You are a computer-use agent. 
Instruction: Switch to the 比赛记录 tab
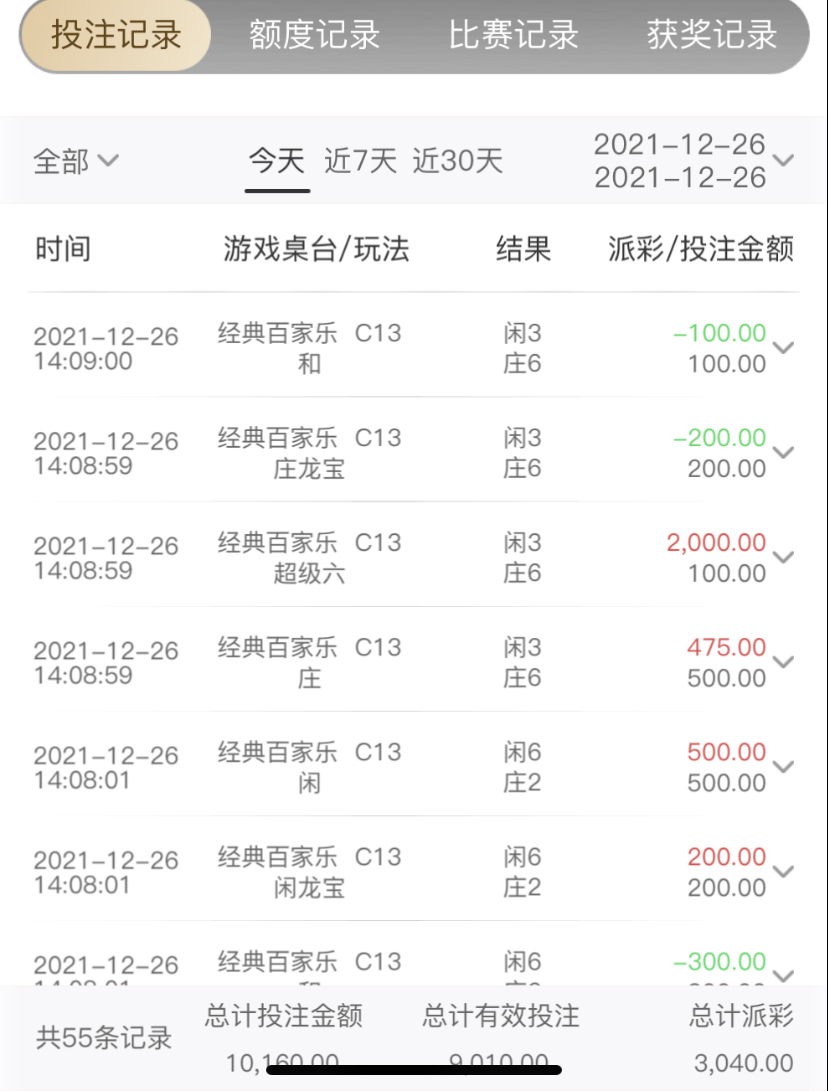pyautogui.click(x=512, y=35)
